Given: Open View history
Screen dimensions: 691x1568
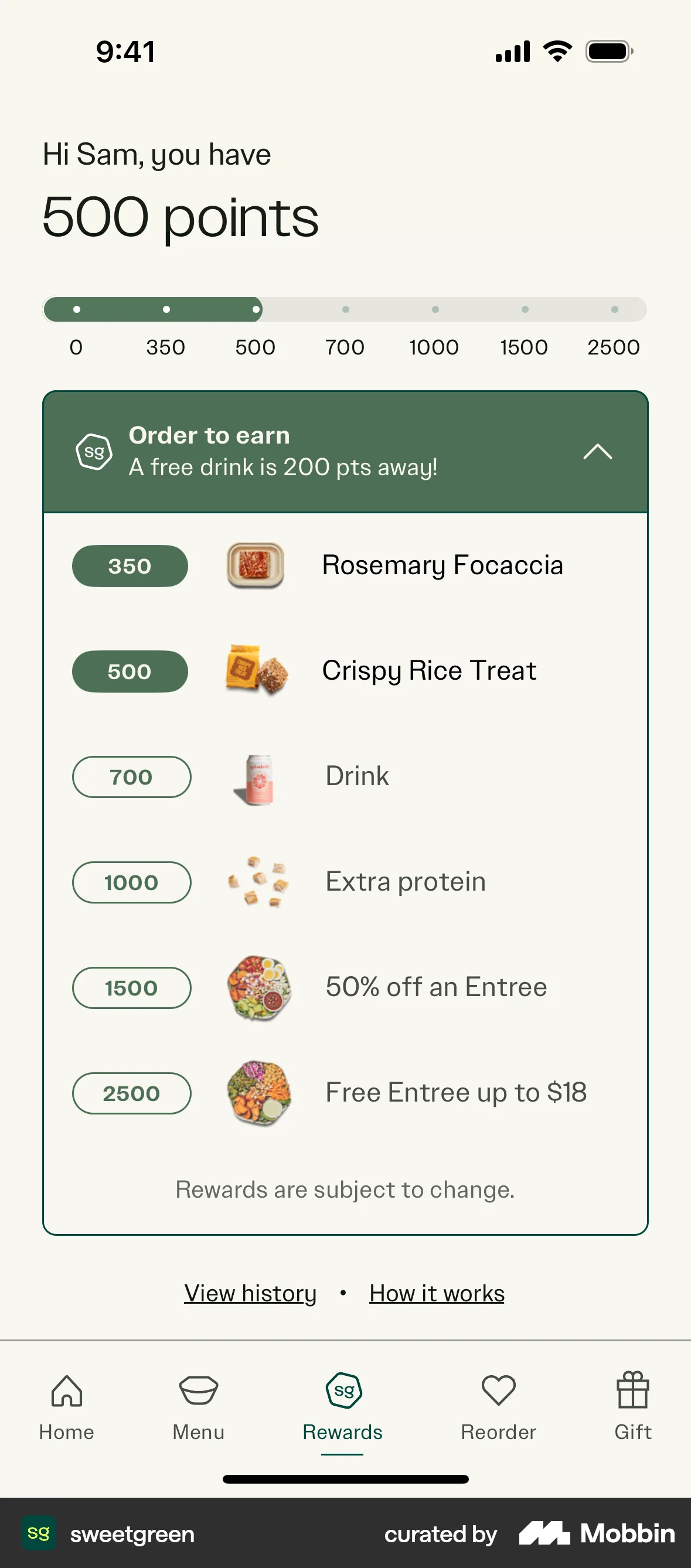Looking at the screenshot, I should (250, 1293).
